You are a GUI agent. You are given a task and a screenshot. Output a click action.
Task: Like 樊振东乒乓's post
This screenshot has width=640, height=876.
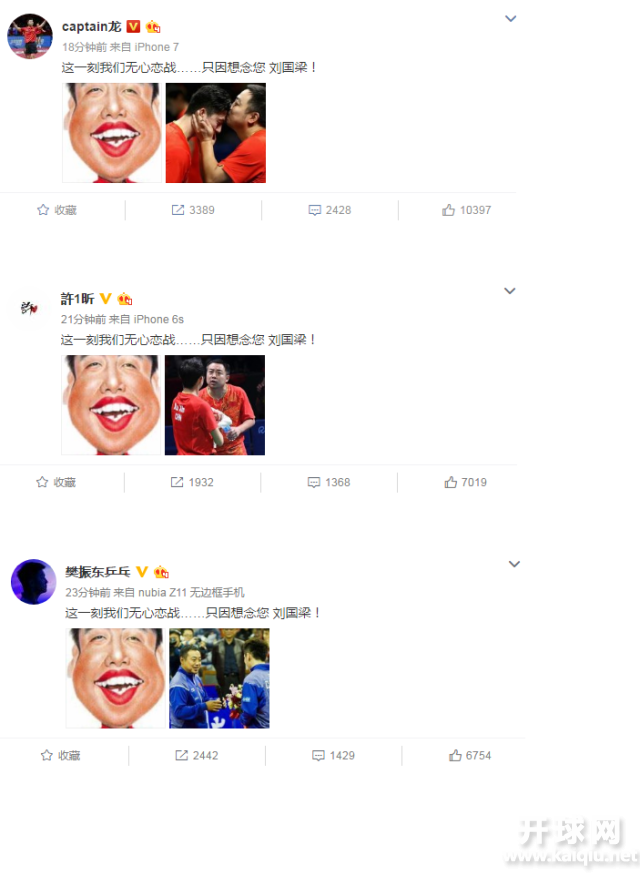(470, 755)
